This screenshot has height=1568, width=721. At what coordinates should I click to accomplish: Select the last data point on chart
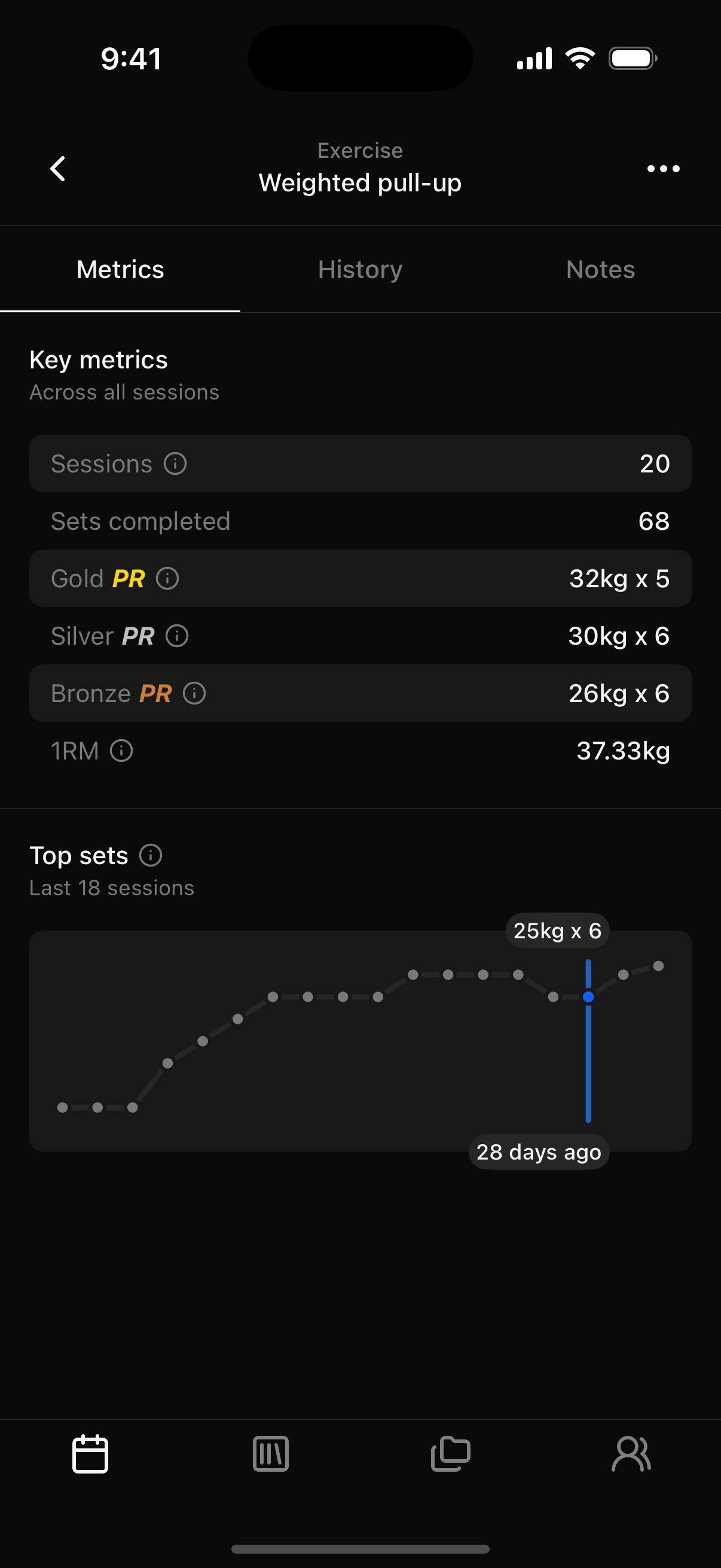(x=658, y=966)
